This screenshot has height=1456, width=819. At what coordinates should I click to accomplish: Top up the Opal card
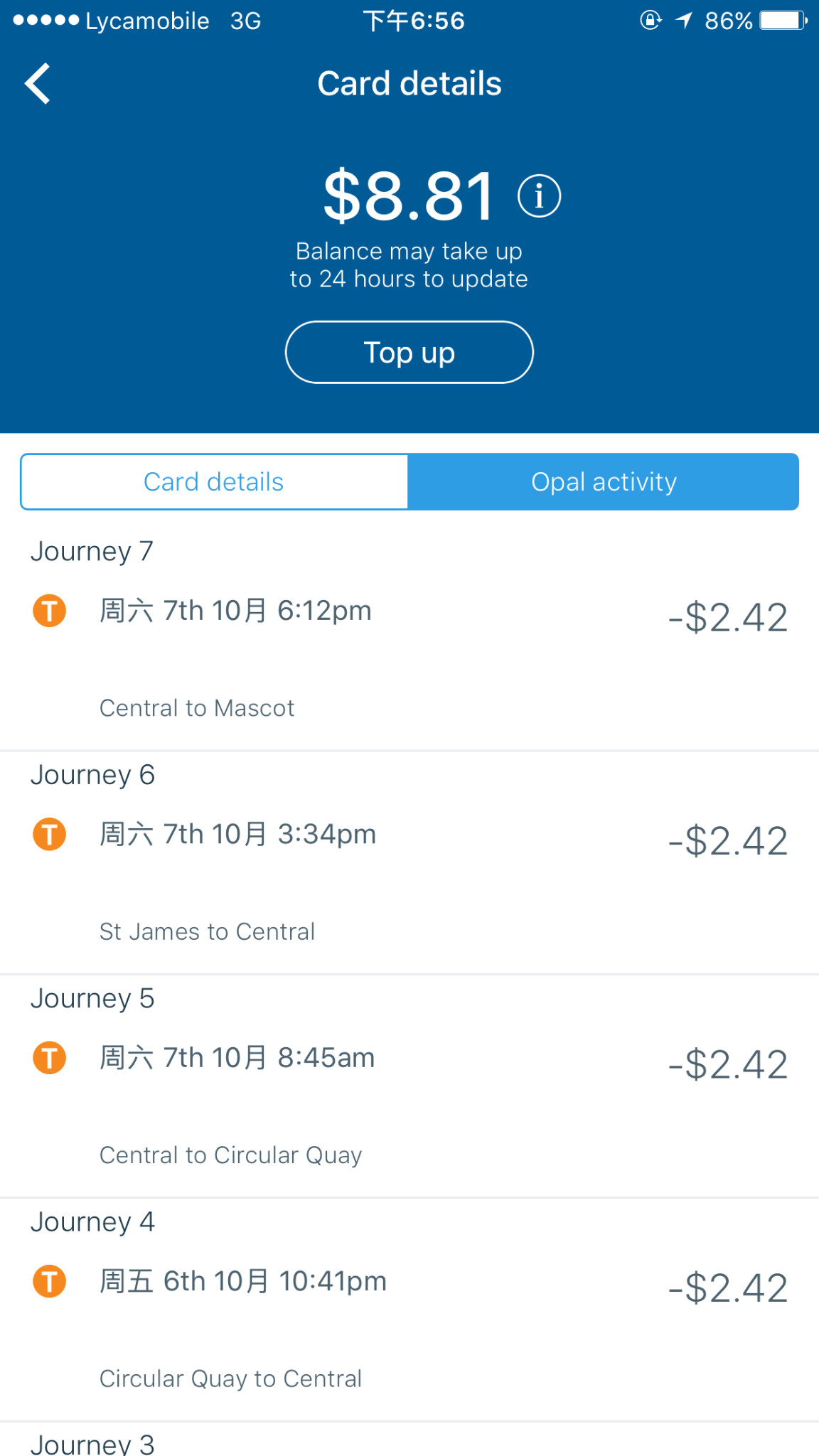click(x=409, y=353)
